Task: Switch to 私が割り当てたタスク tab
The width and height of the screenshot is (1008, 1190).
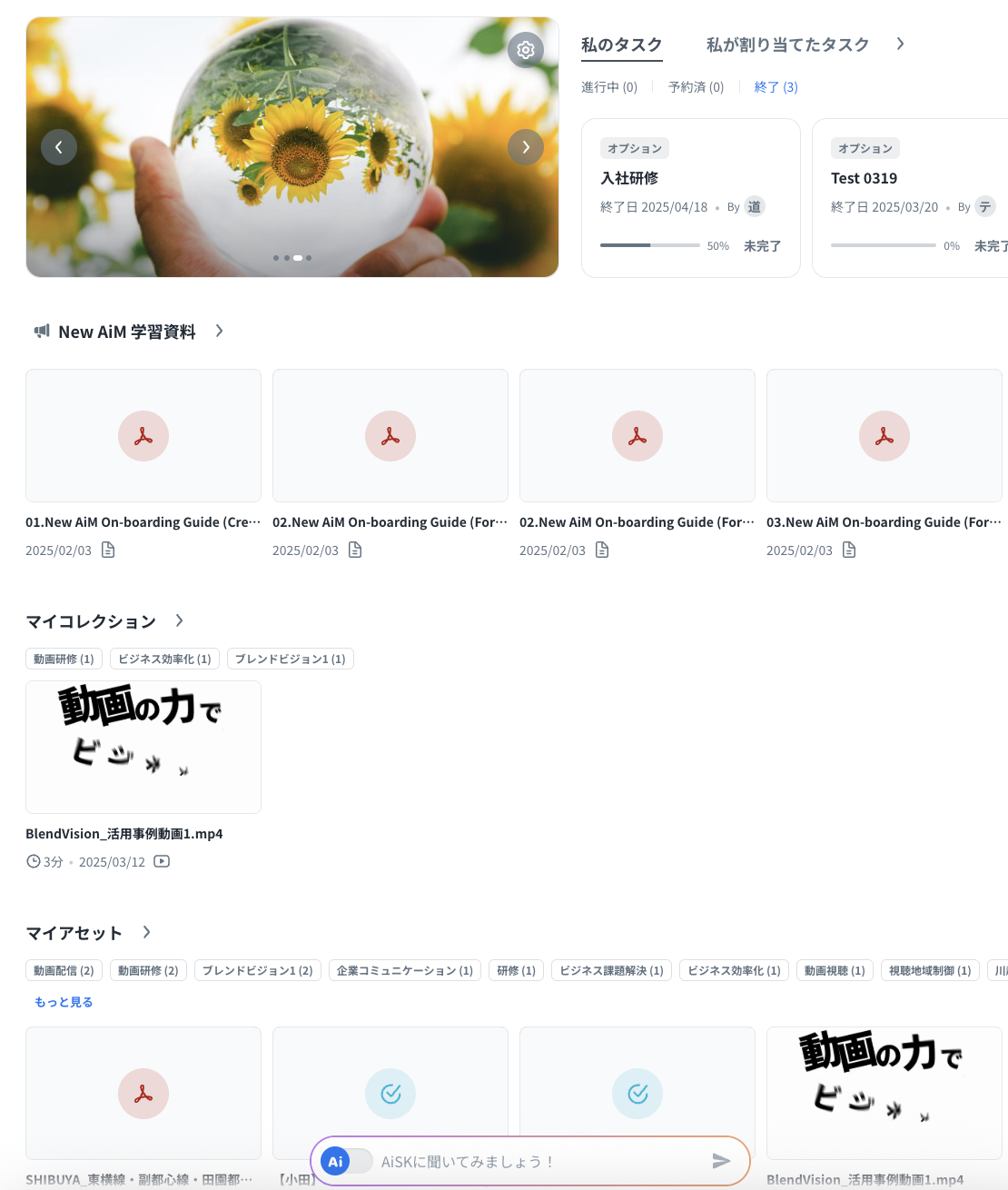Action: click(787, 45)
